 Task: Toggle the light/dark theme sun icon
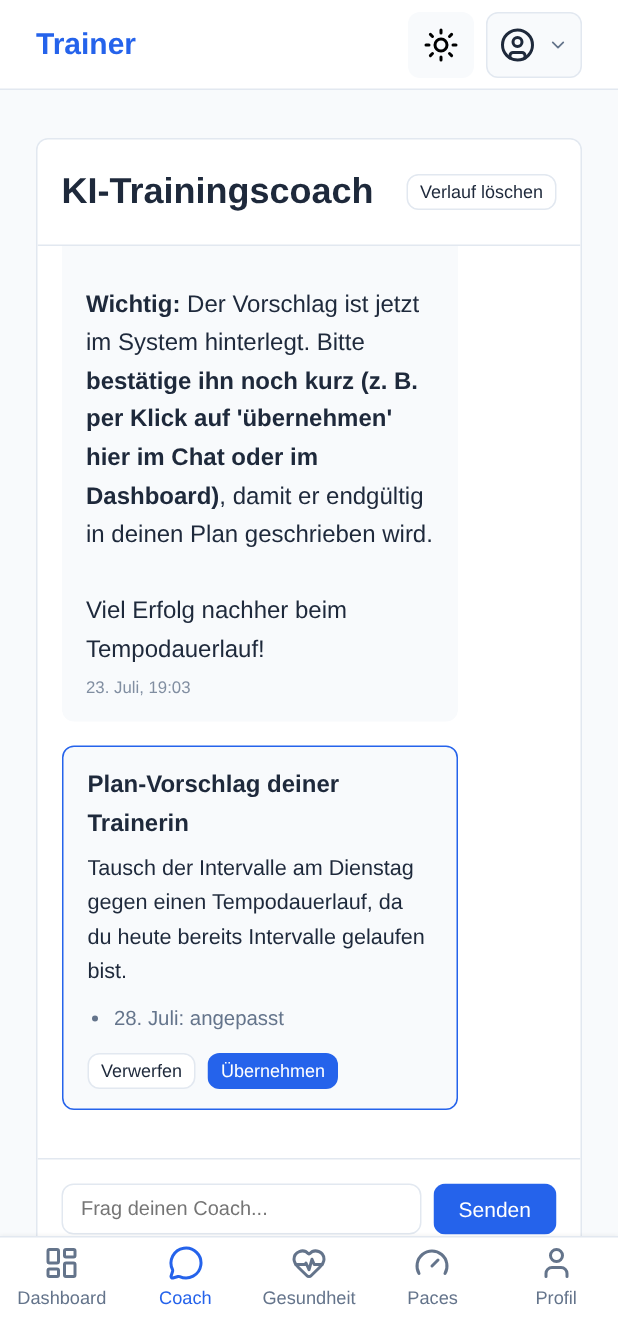(441, 45)
